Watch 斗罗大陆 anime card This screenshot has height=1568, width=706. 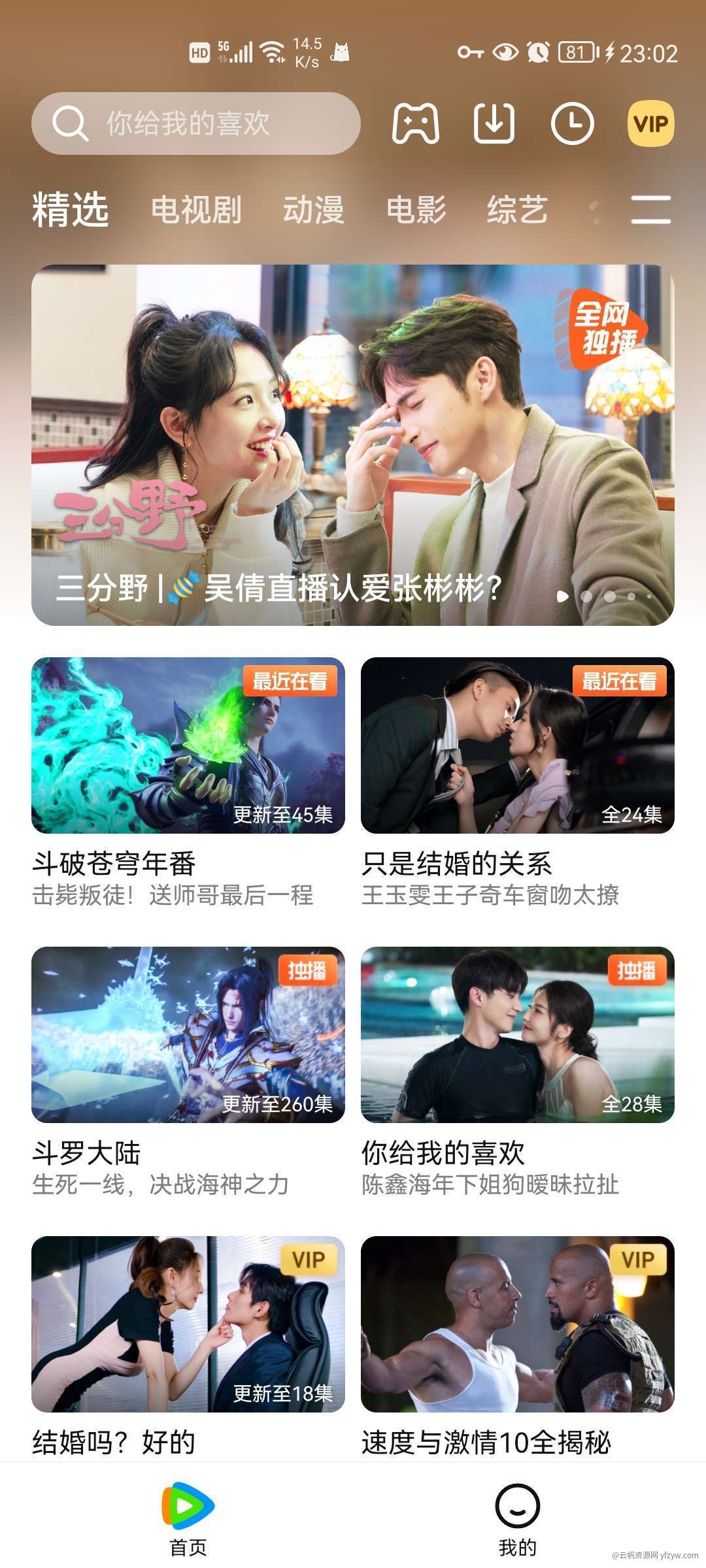click(188, 1035)
